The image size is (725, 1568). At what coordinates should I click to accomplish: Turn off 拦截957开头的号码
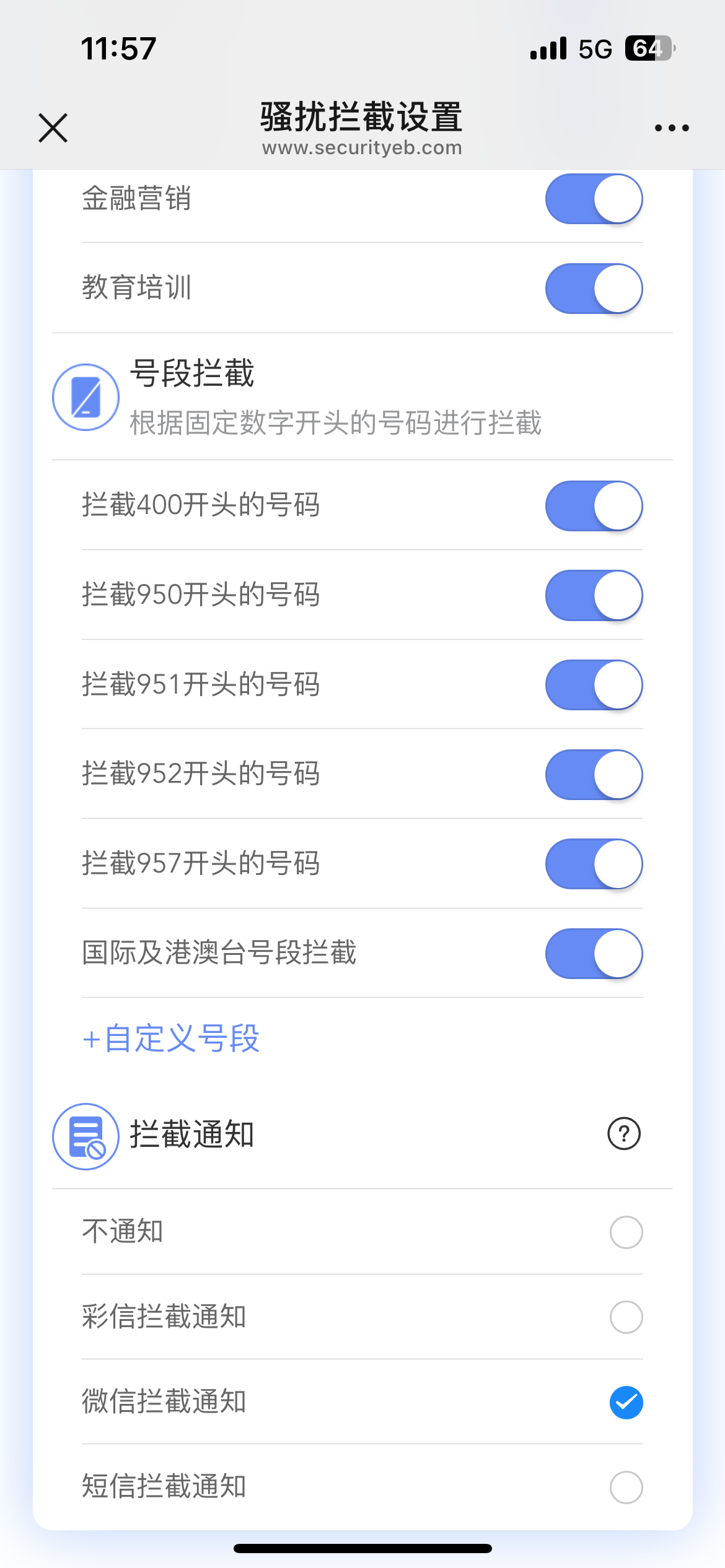594,864
